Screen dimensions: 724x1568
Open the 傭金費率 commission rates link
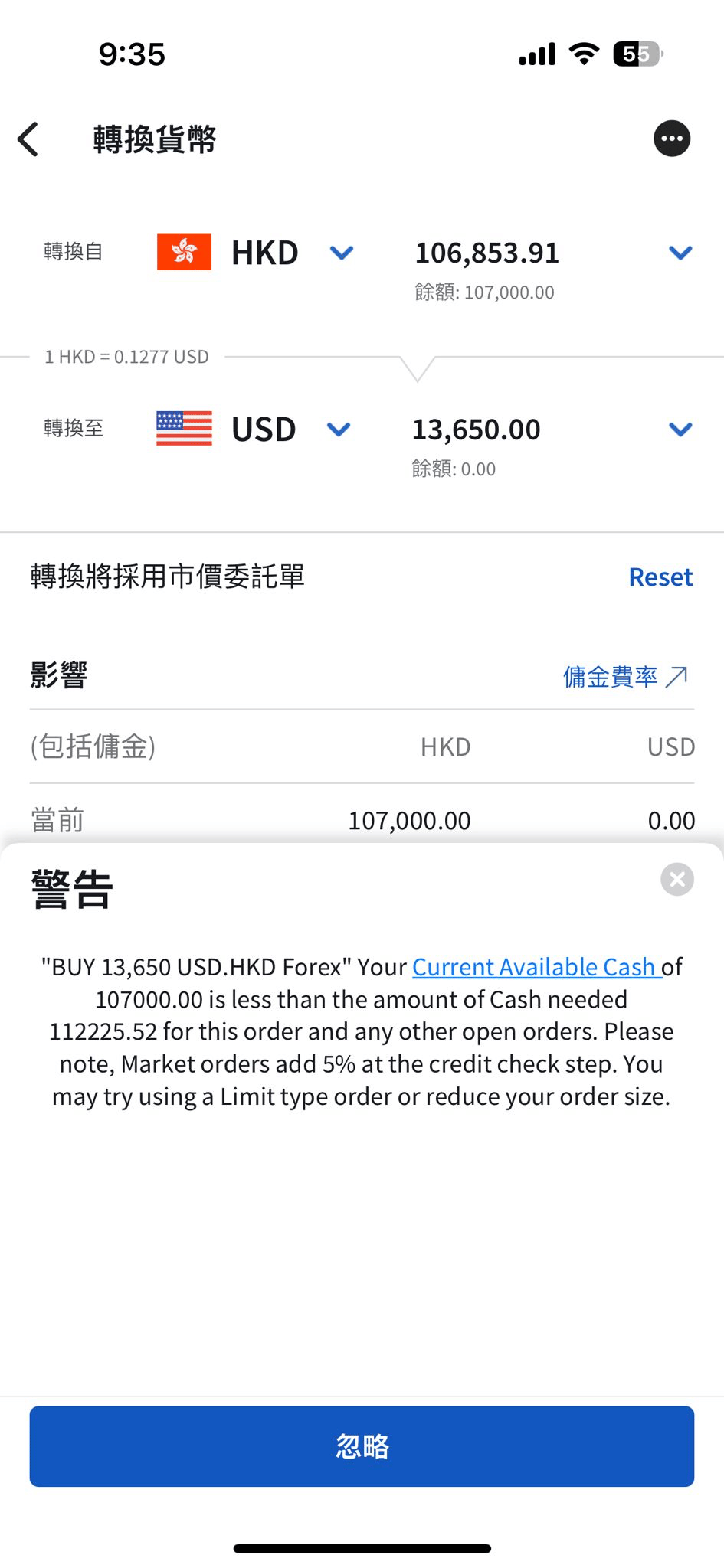tap(625, 677)
